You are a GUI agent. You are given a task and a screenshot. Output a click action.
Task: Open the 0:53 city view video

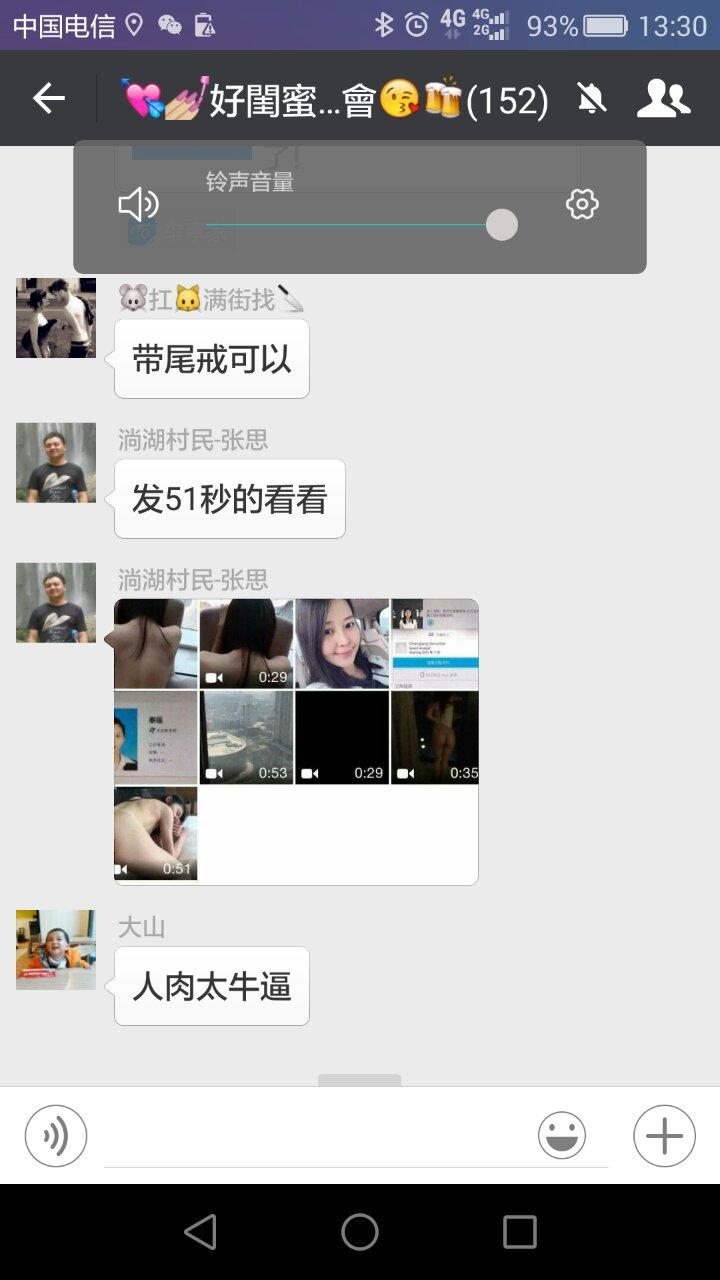pyautogui.click(x=246, y=738)
